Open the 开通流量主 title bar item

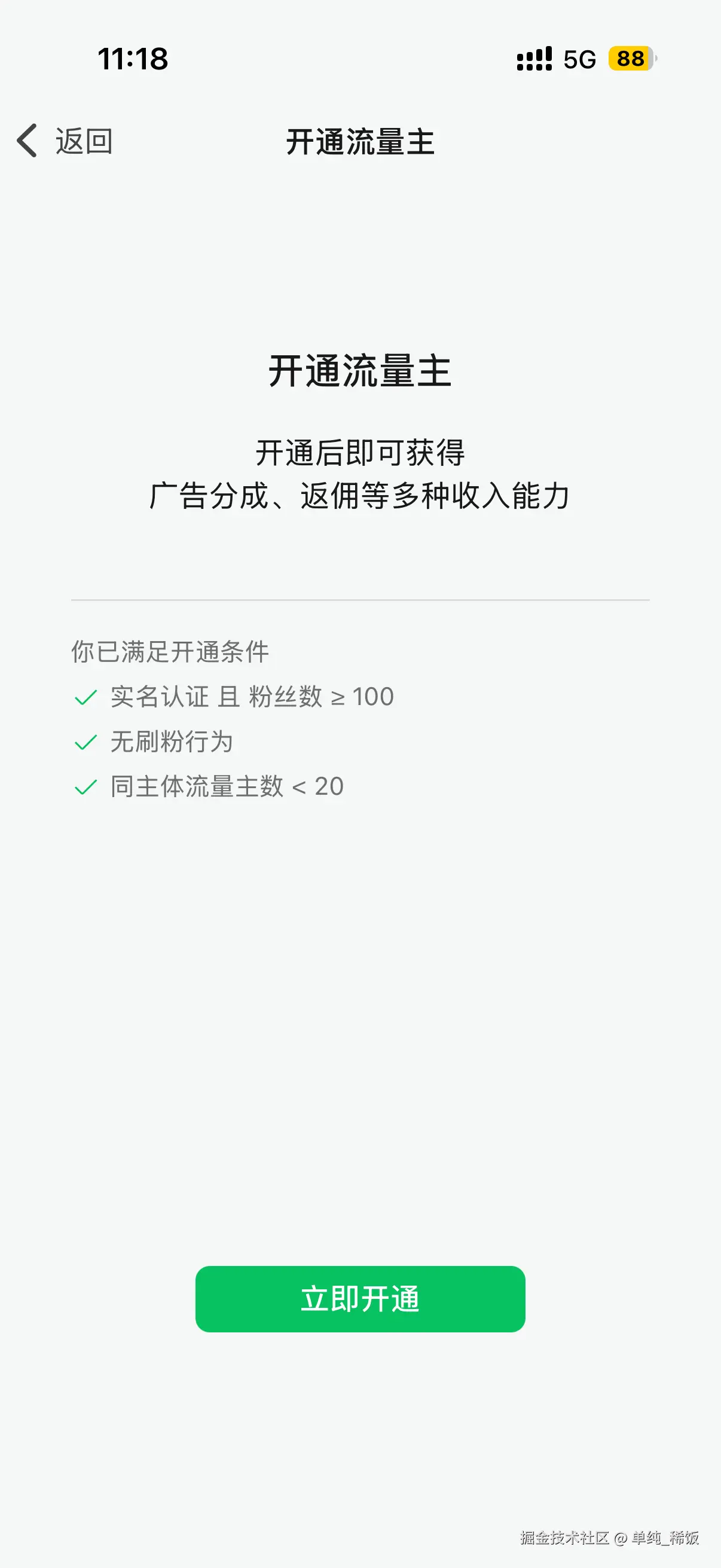click(360, 142)
